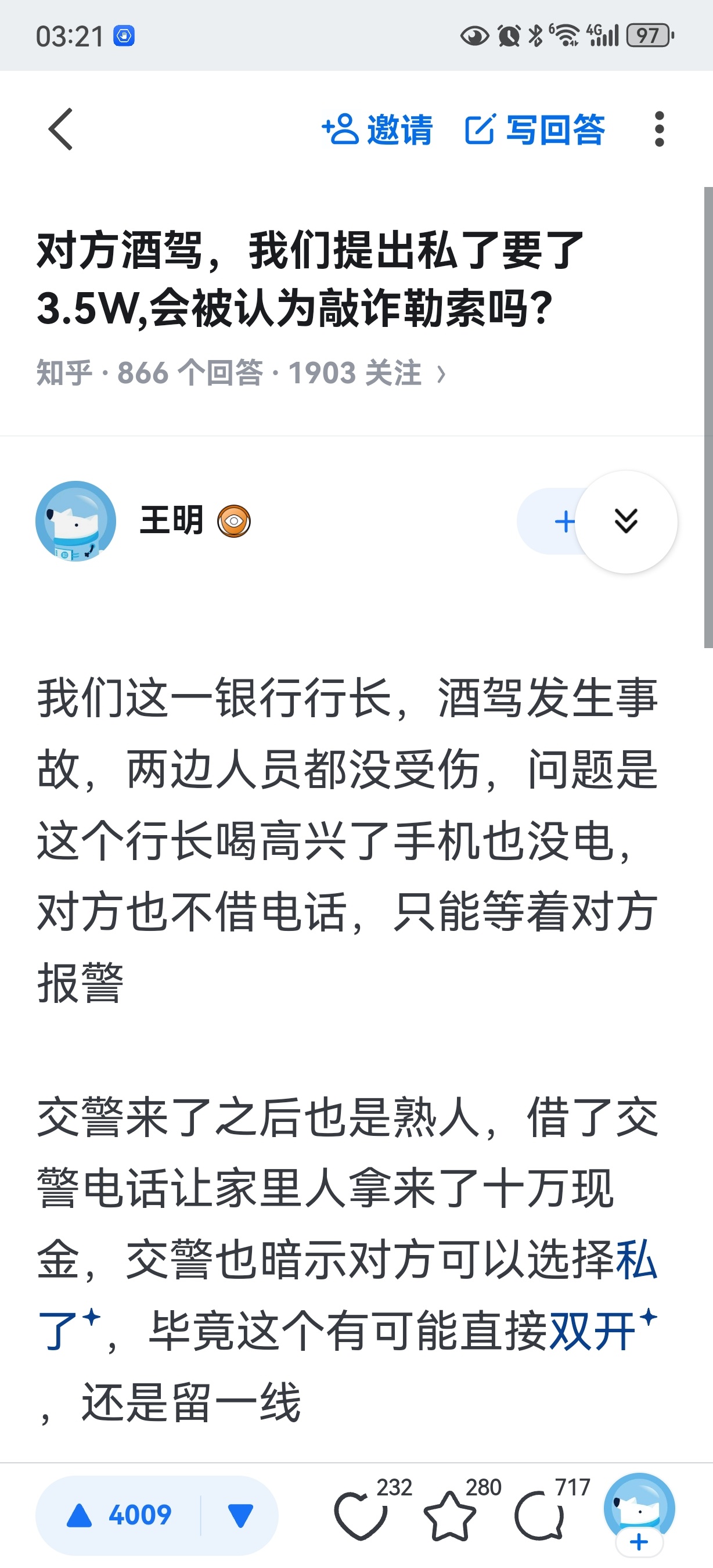Tap 写回答 to write an answer
Screen dimensions: 713x1568
(x=535, y=130)
